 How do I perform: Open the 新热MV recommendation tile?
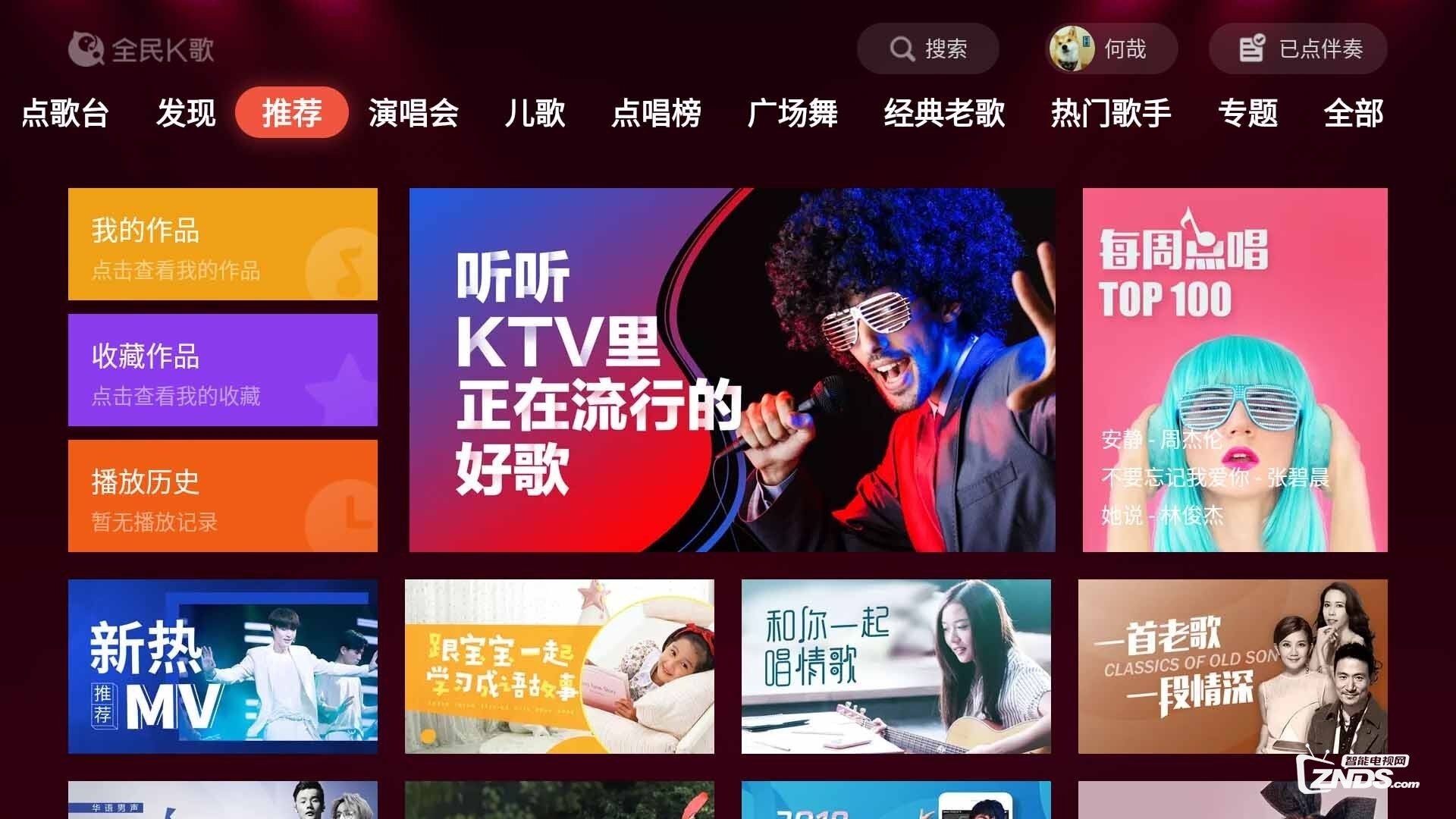pos(222,667)
